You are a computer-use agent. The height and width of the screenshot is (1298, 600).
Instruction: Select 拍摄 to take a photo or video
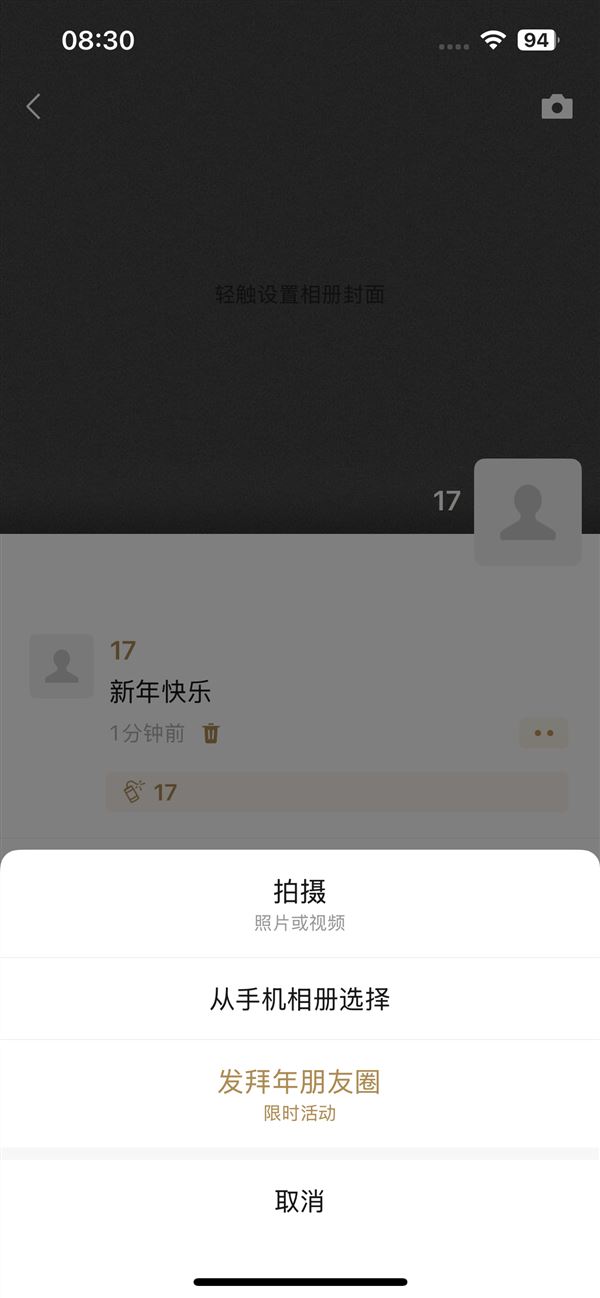(x=300, y=903)
